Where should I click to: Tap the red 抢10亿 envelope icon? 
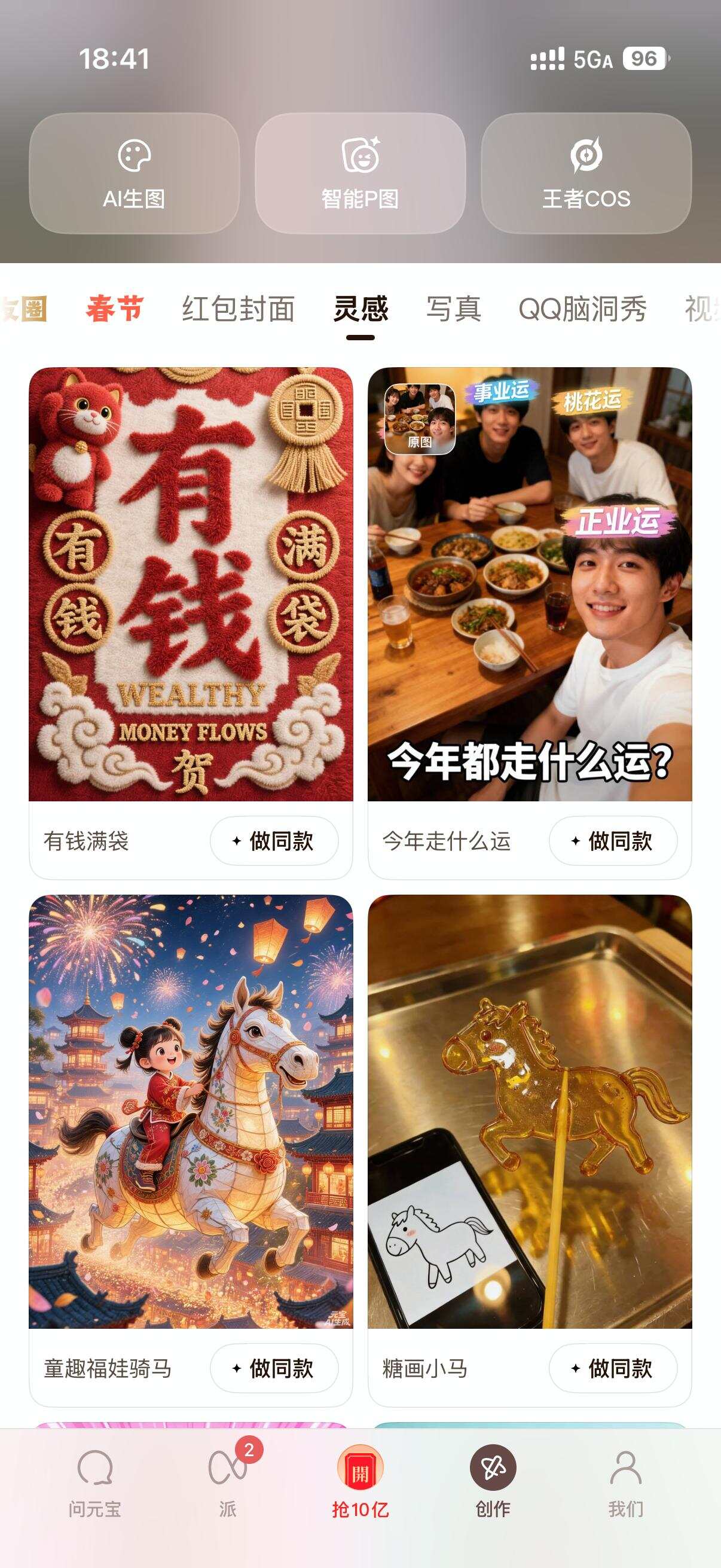360,1485
